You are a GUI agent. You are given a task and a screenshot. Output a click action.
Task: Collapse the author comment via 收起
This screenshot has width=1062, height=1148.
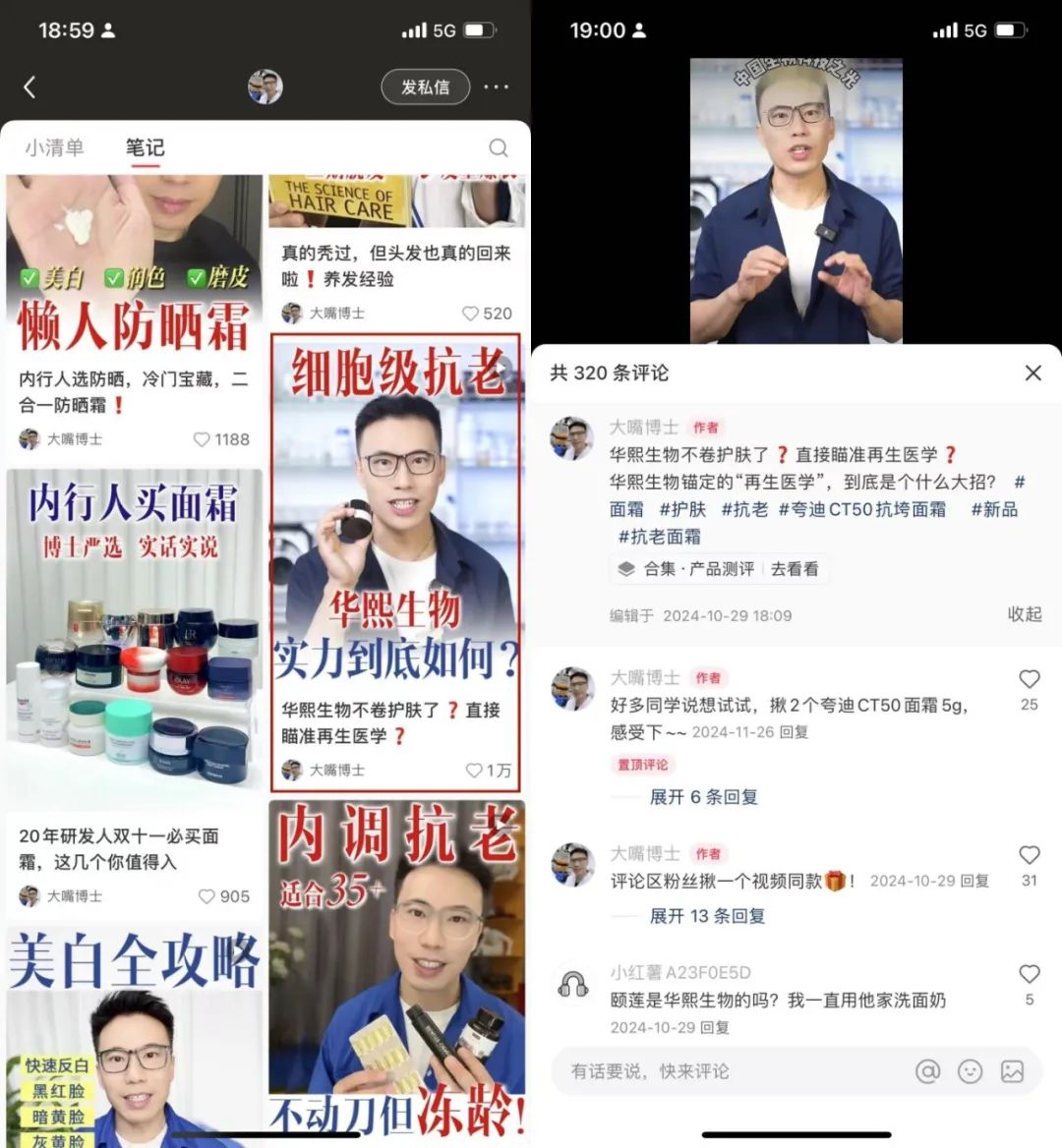(1026, 614)
